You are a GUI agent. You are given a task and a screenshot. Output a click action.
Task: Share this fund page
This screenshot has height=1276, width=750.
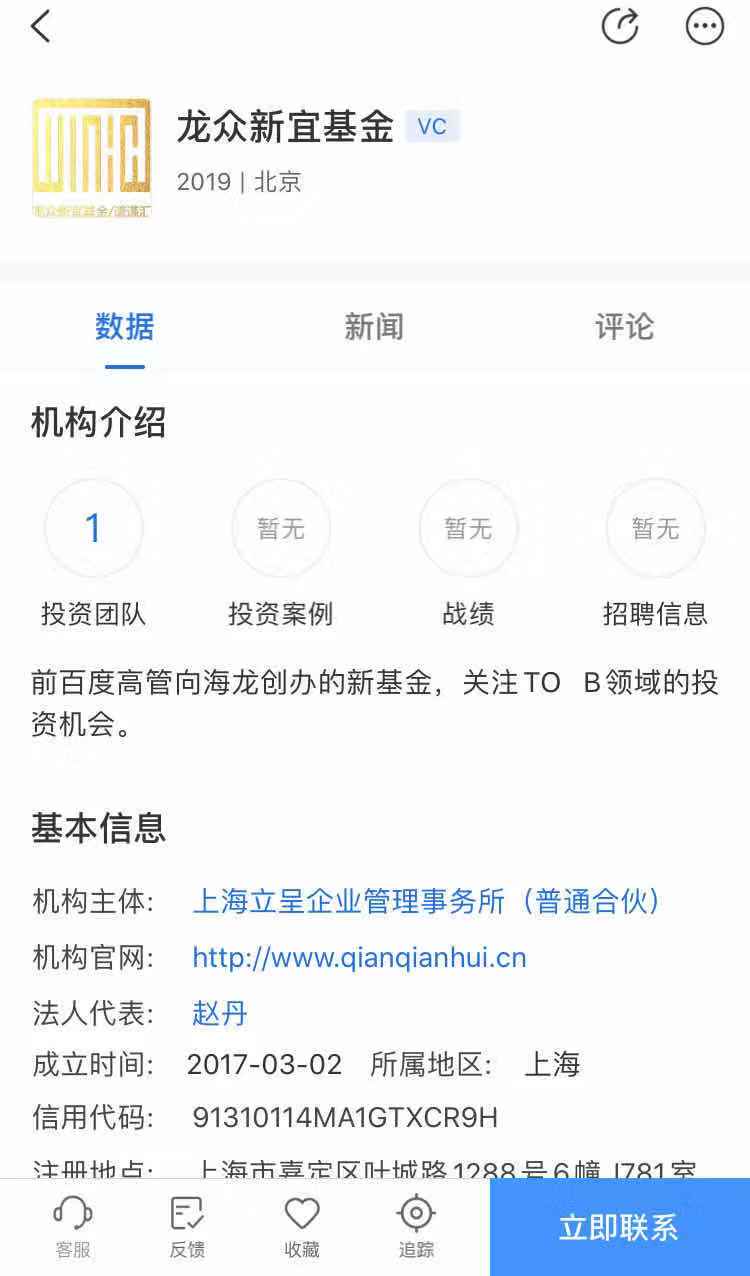pyautogui.click(x=620, y=26)
